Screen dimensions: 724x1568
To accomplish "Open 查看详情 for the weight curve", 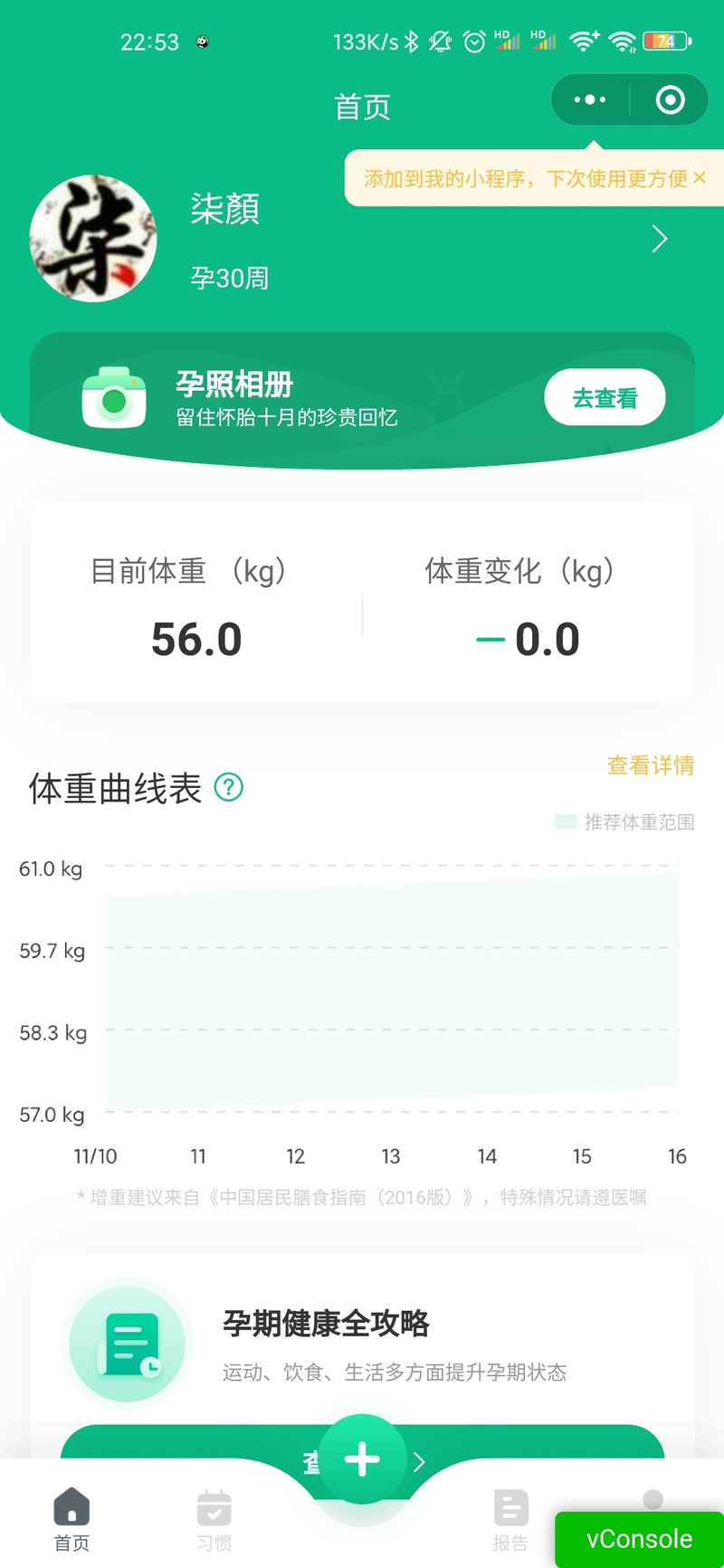I will (x=651, y=765).
